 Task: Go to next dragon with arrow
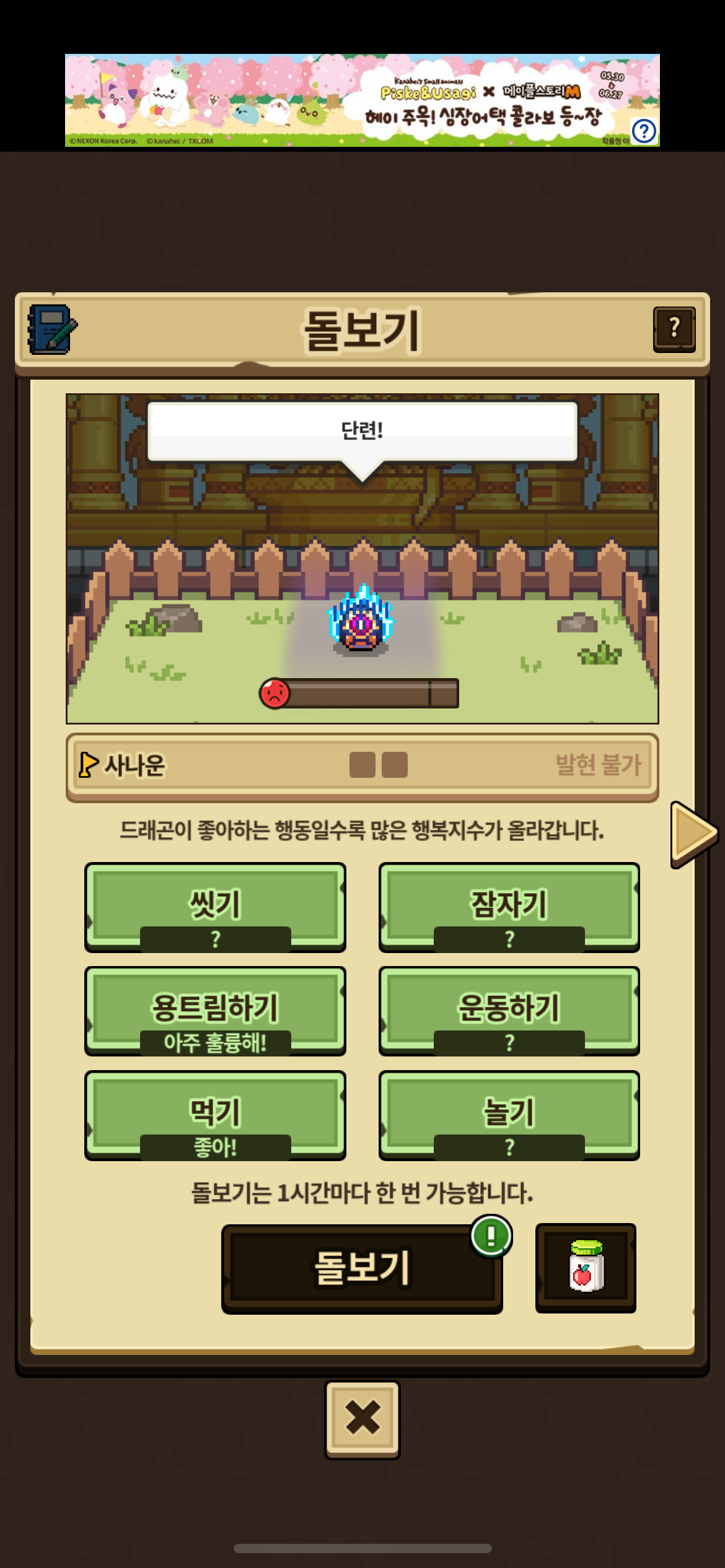pyautogui.click(x=693, y=834)
